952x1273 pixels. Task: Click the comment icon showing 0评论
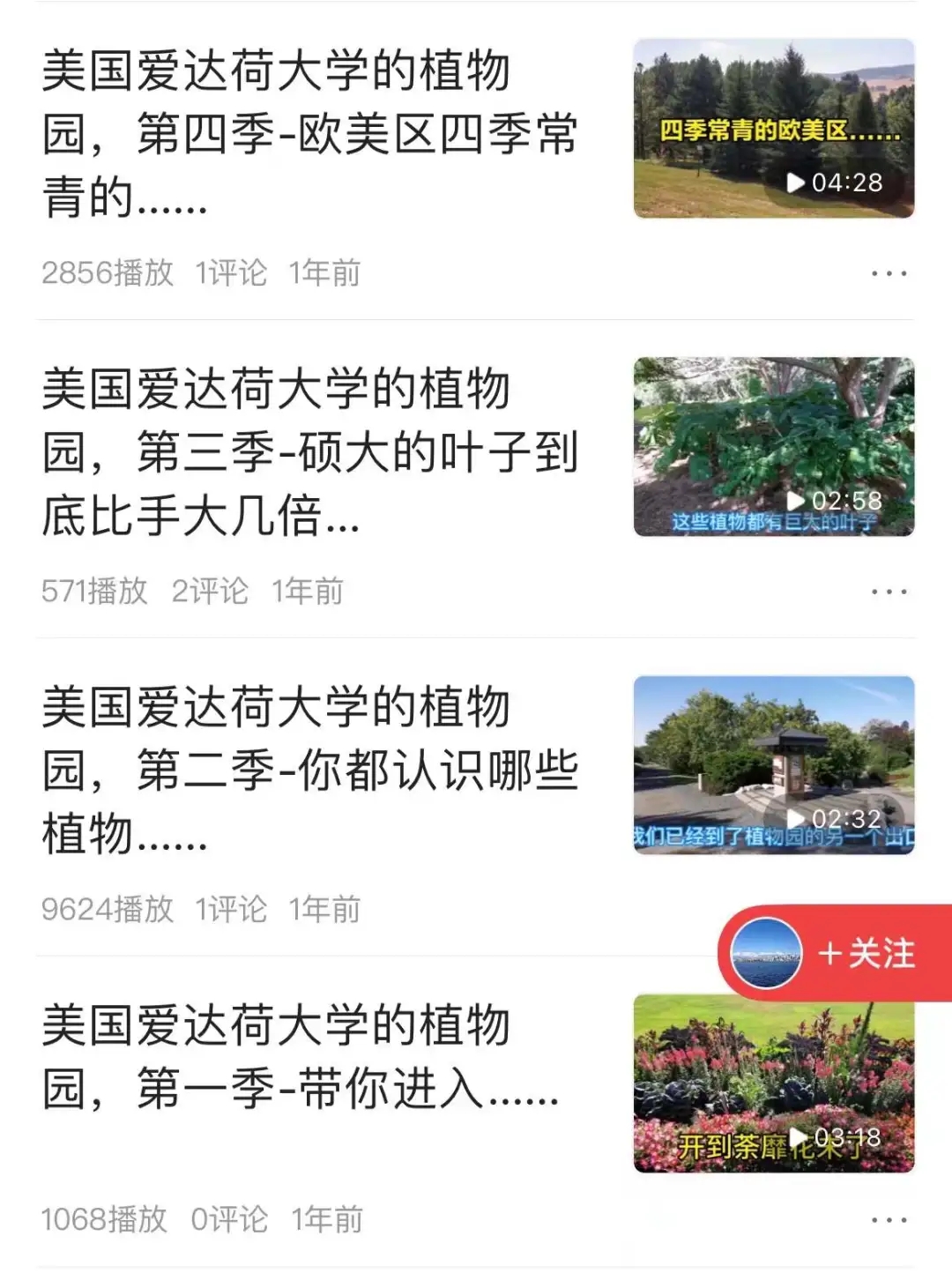(232, 1219)
